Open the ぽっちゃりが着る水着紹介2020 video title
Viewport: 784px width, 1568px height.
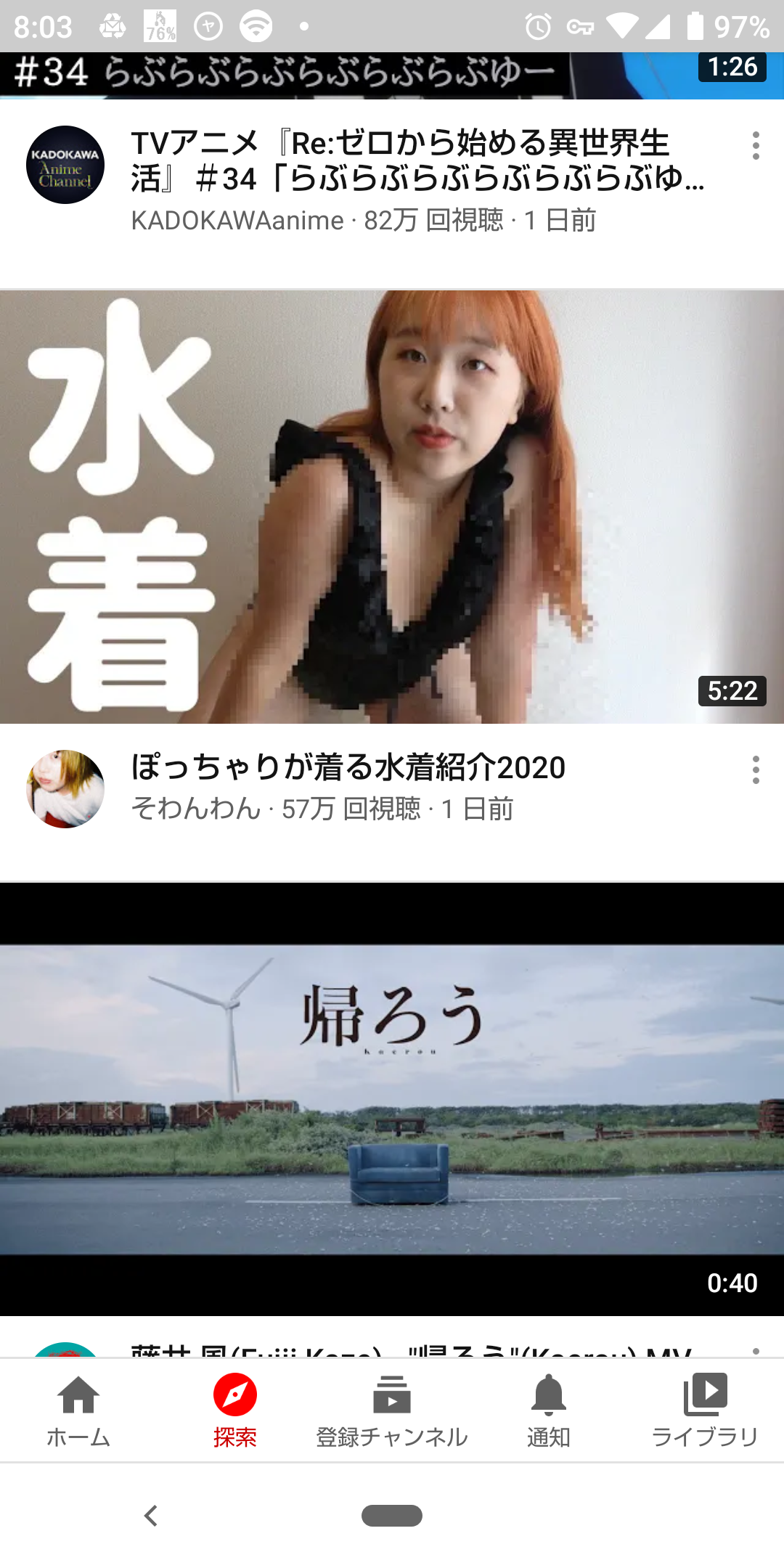pos(348,767)
